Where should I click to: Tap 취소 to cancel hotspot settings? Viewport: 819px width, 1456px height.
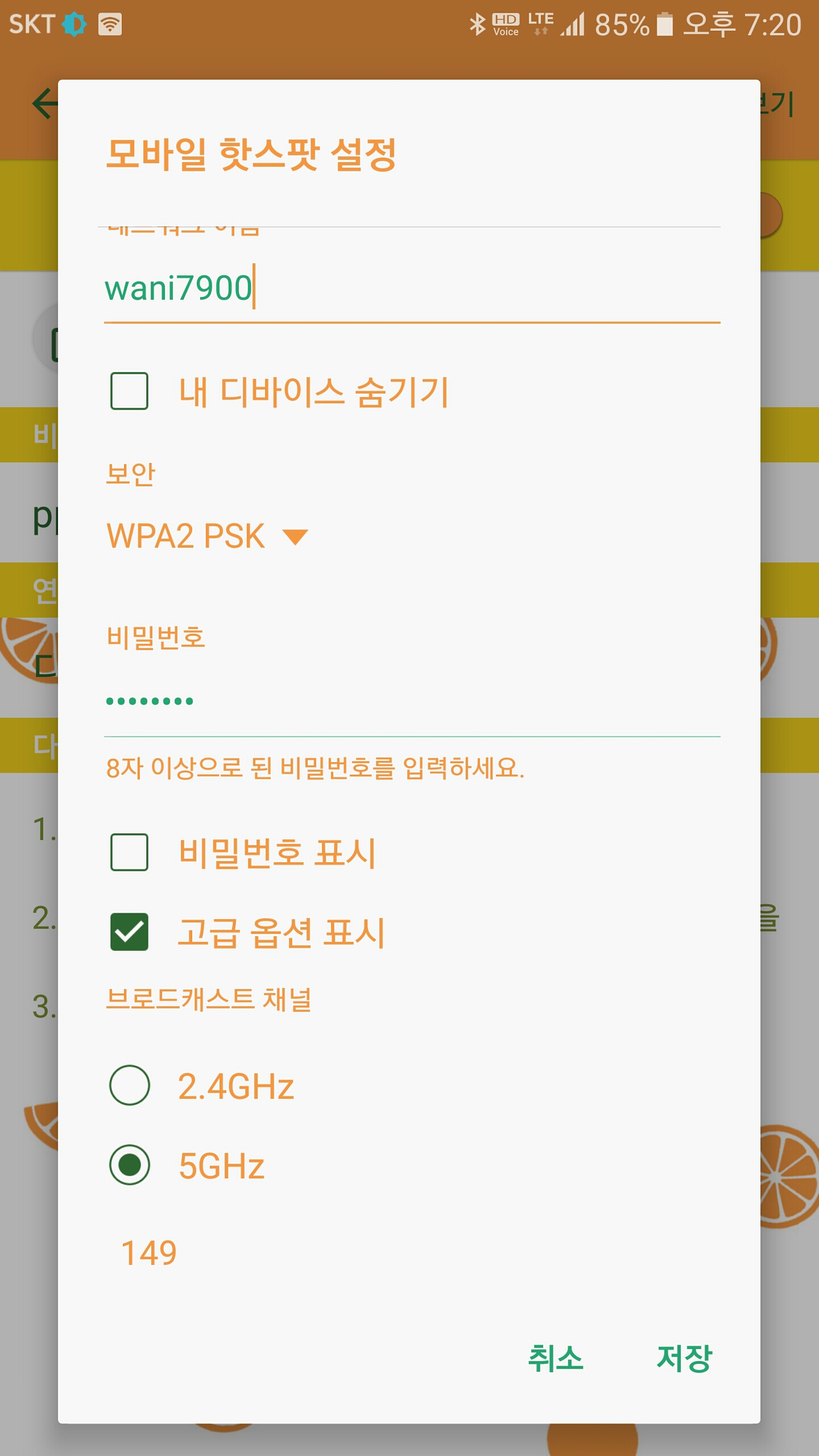click(556, 1359)
